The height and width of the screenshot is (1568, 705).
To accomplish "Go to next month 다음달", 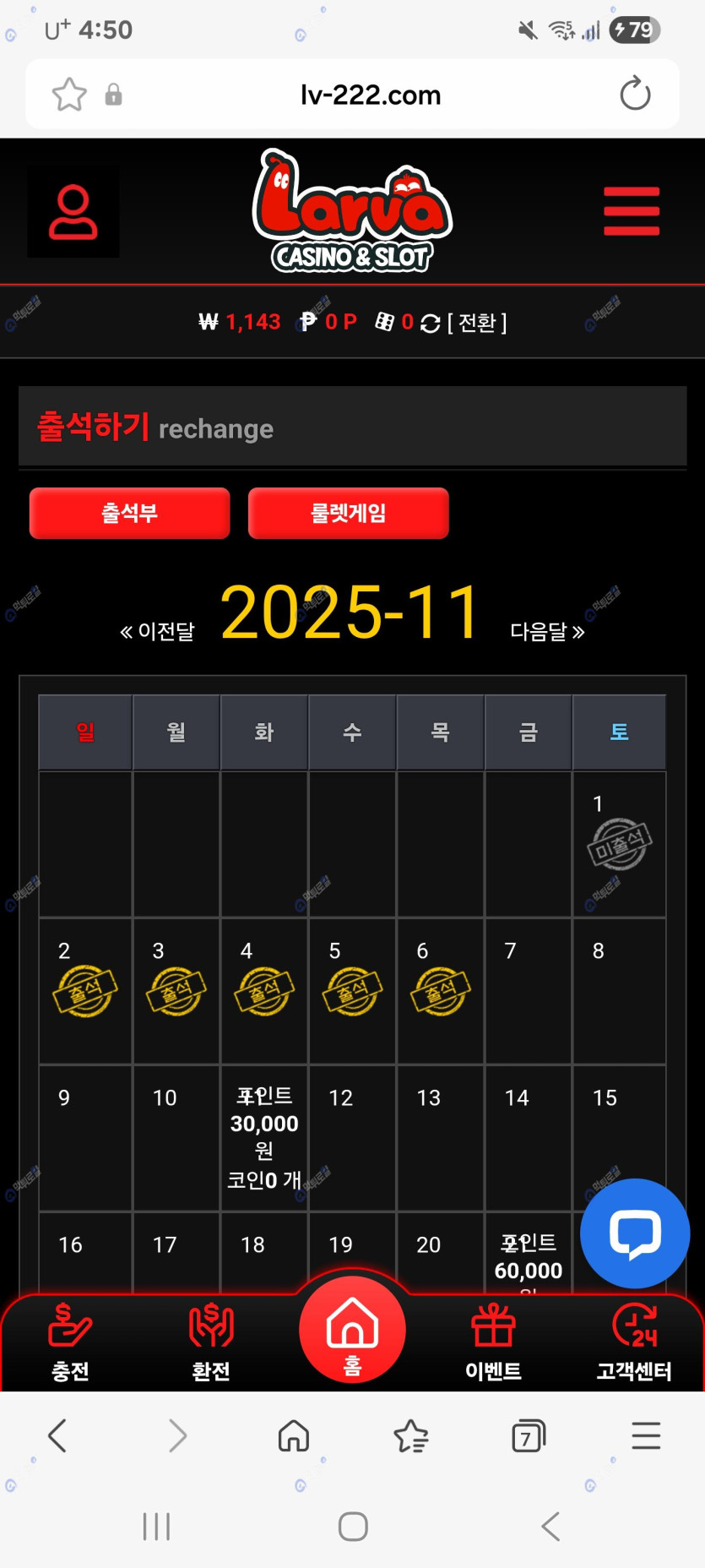I will (547, 631).
